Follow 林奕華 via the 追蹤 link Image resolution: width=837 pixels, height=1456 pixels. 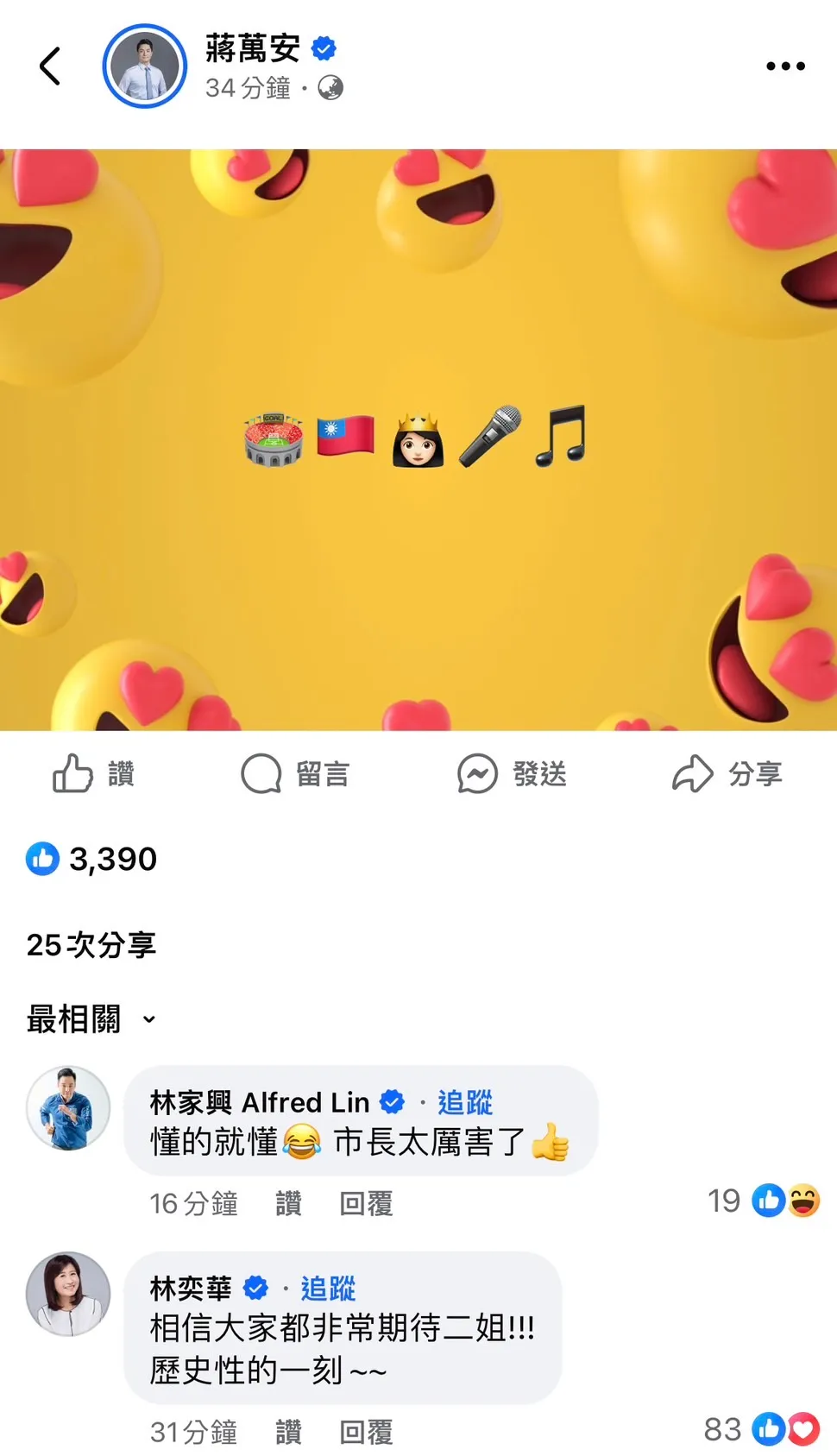click(328, 1289)
